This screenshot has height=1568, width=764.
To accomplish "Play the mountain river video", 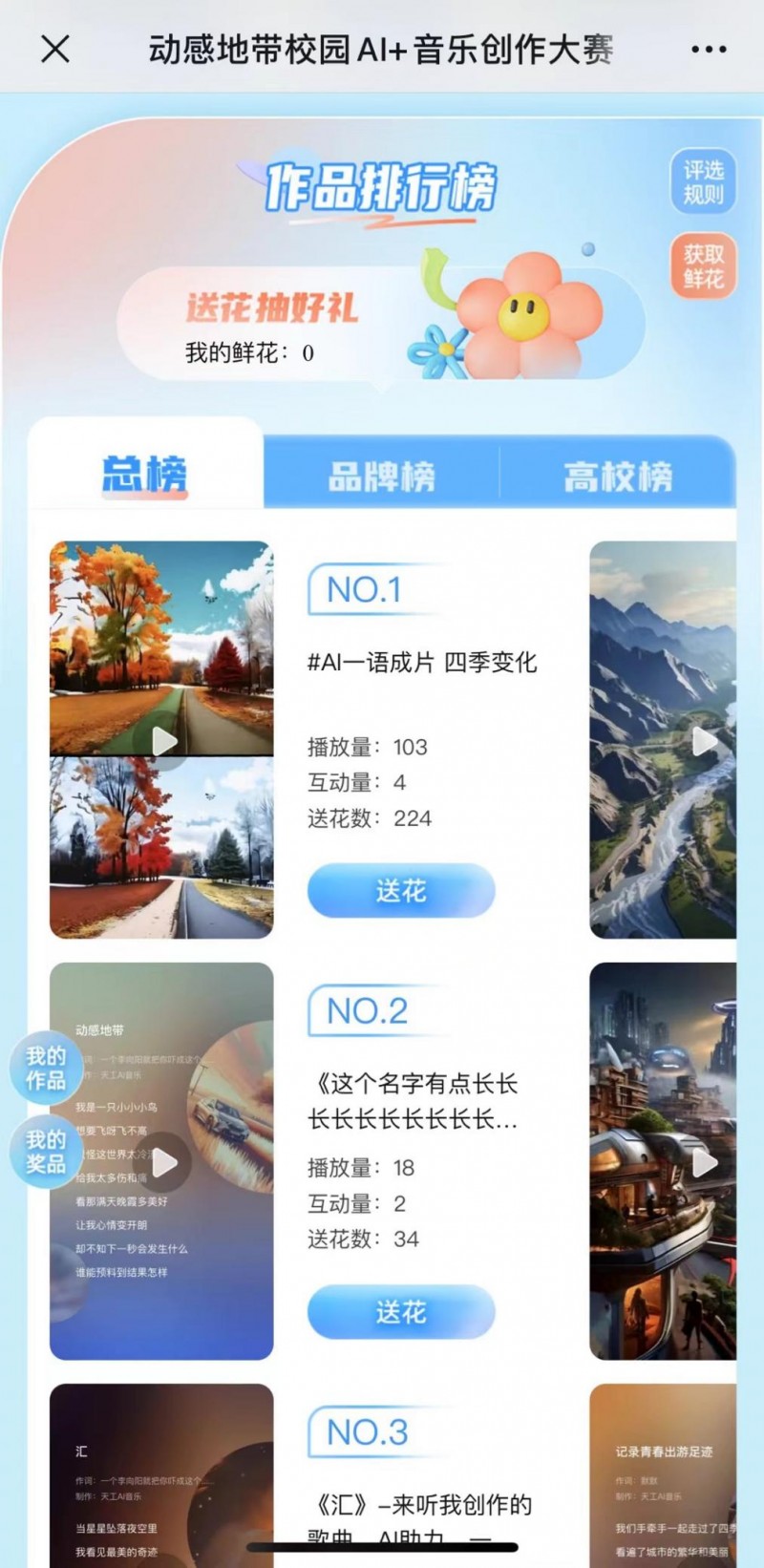I will tap(705, 741).
